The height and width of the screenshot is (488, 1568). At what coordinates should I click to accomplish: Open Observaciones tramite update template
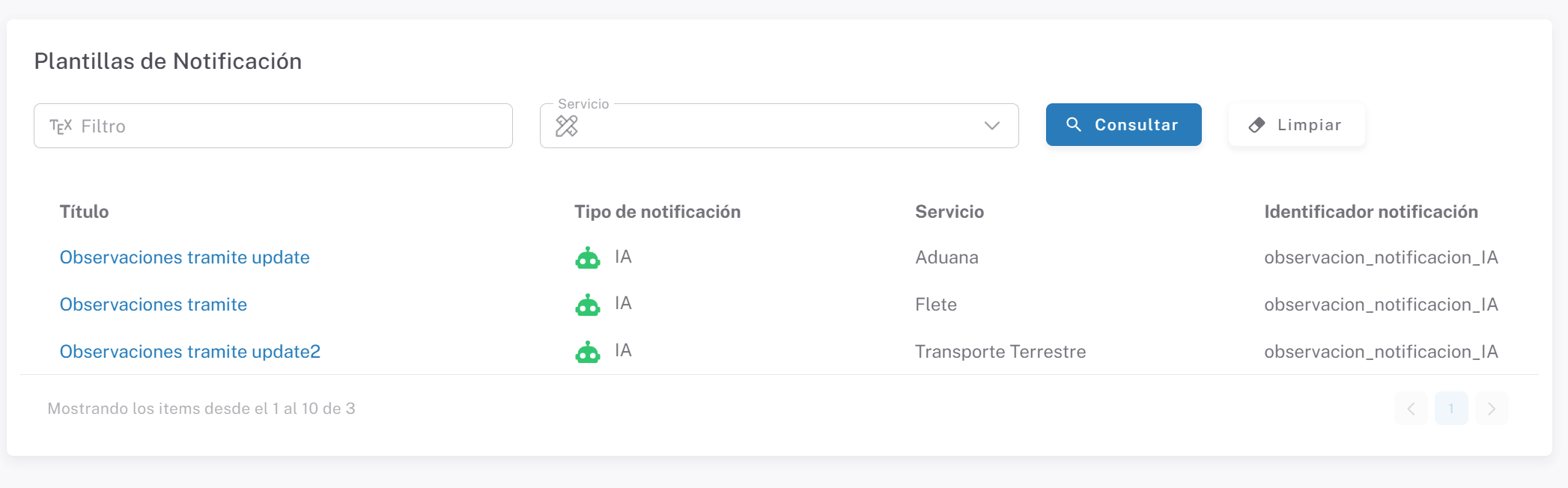[184, 257]
